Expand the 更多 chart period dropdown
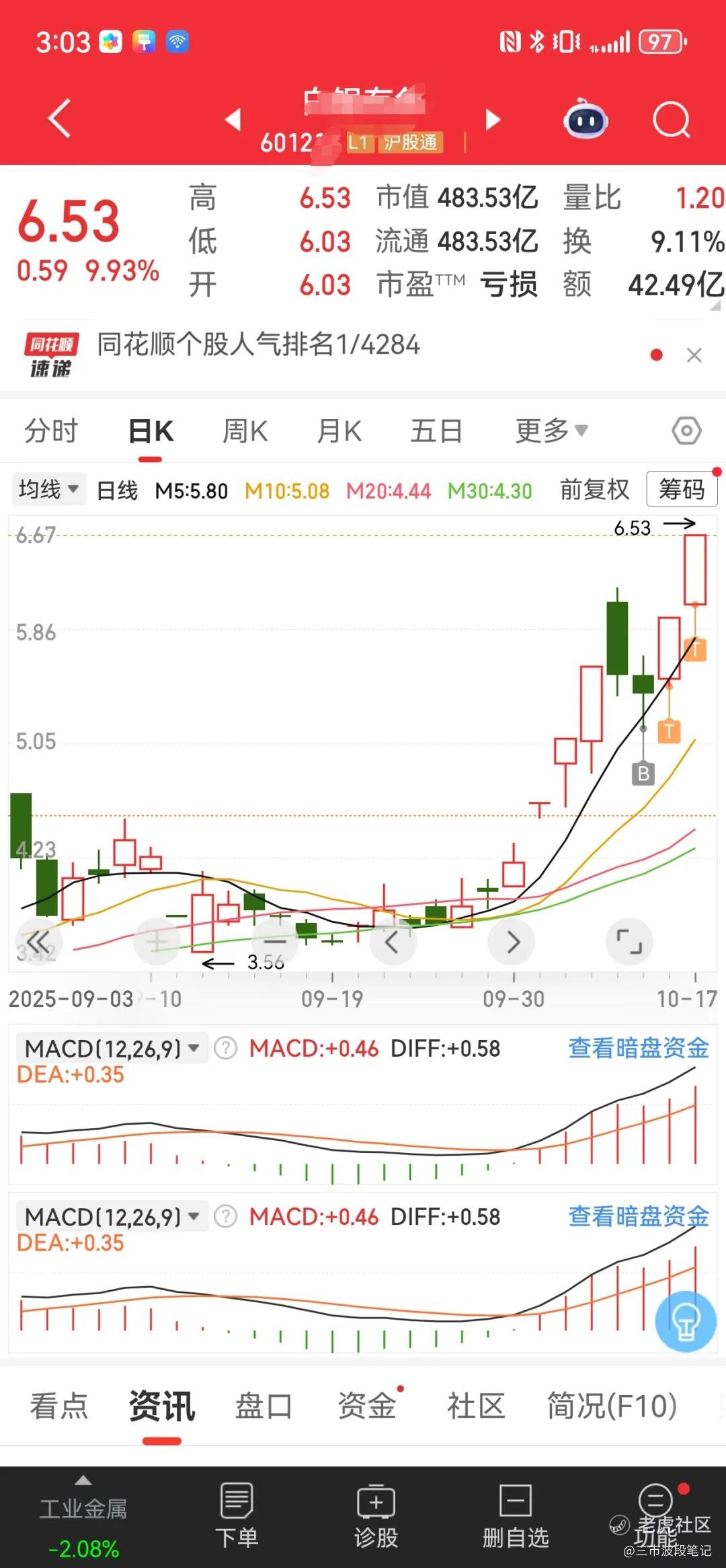 [x=551, y=431]
